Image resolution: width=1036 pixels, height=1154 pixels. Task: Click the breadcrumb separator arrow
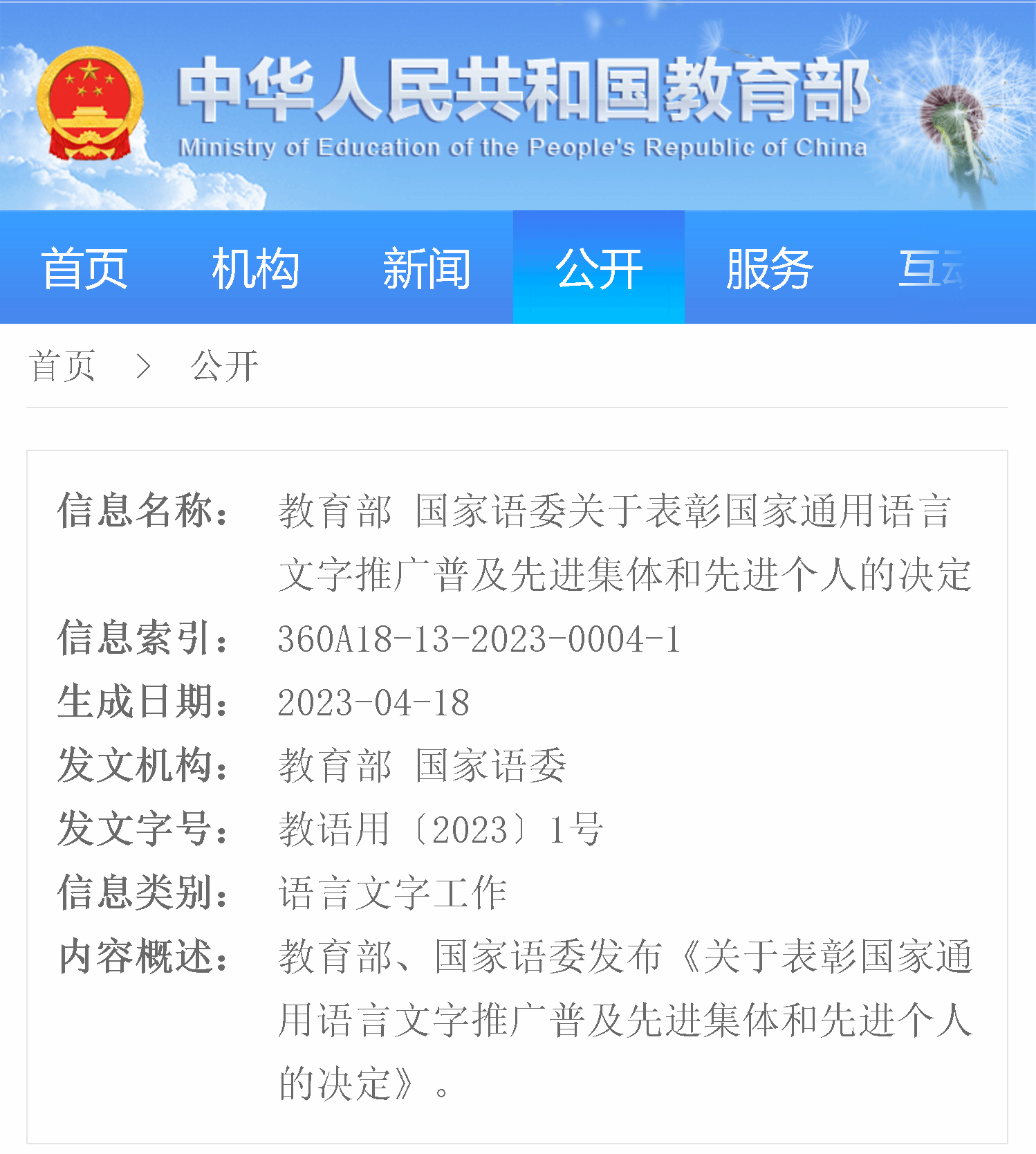pos(145,367)
